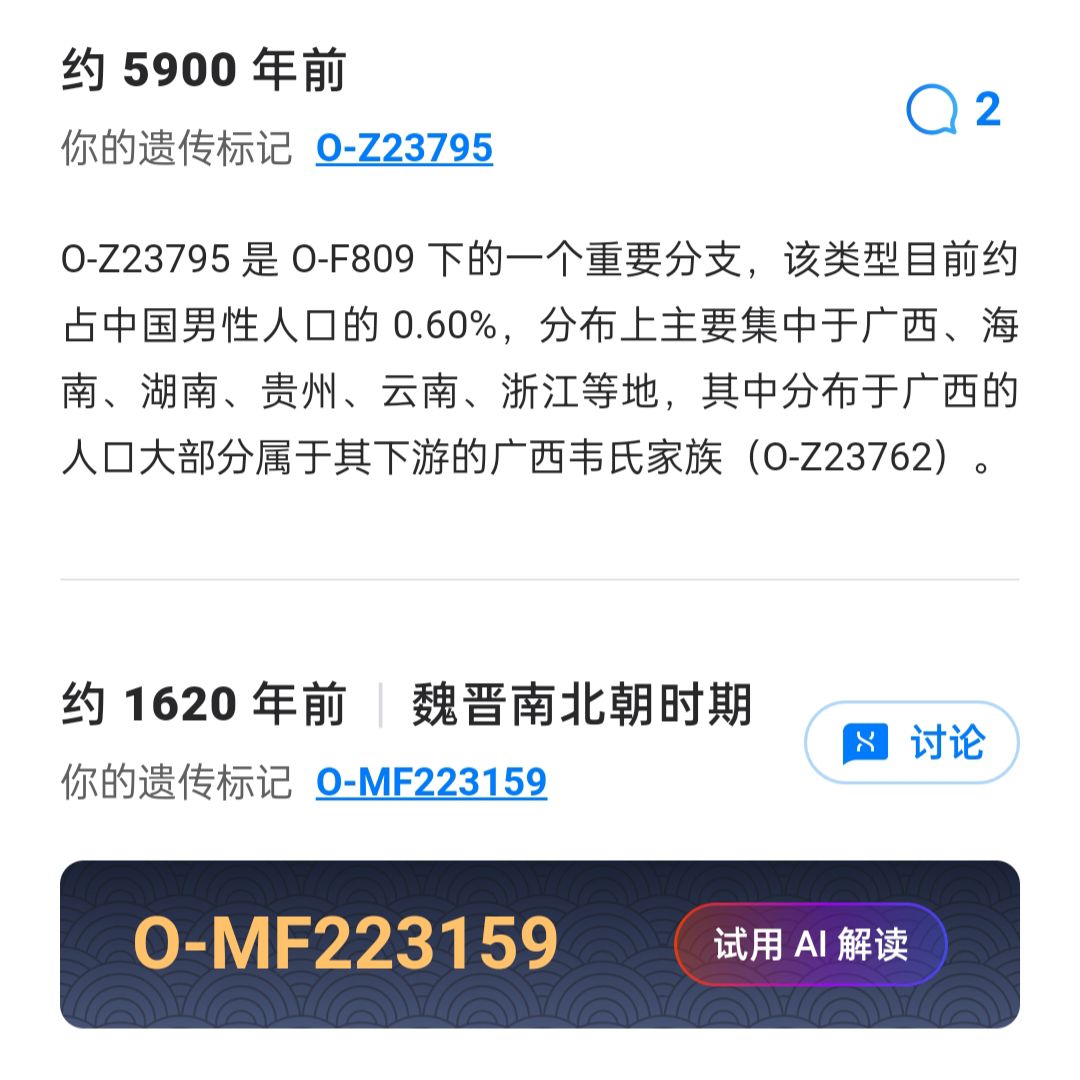Try the 试用 AI 解读 button
This screenshot has width=1080, height=1080.
pyautogui.click(x=811, y=944)
